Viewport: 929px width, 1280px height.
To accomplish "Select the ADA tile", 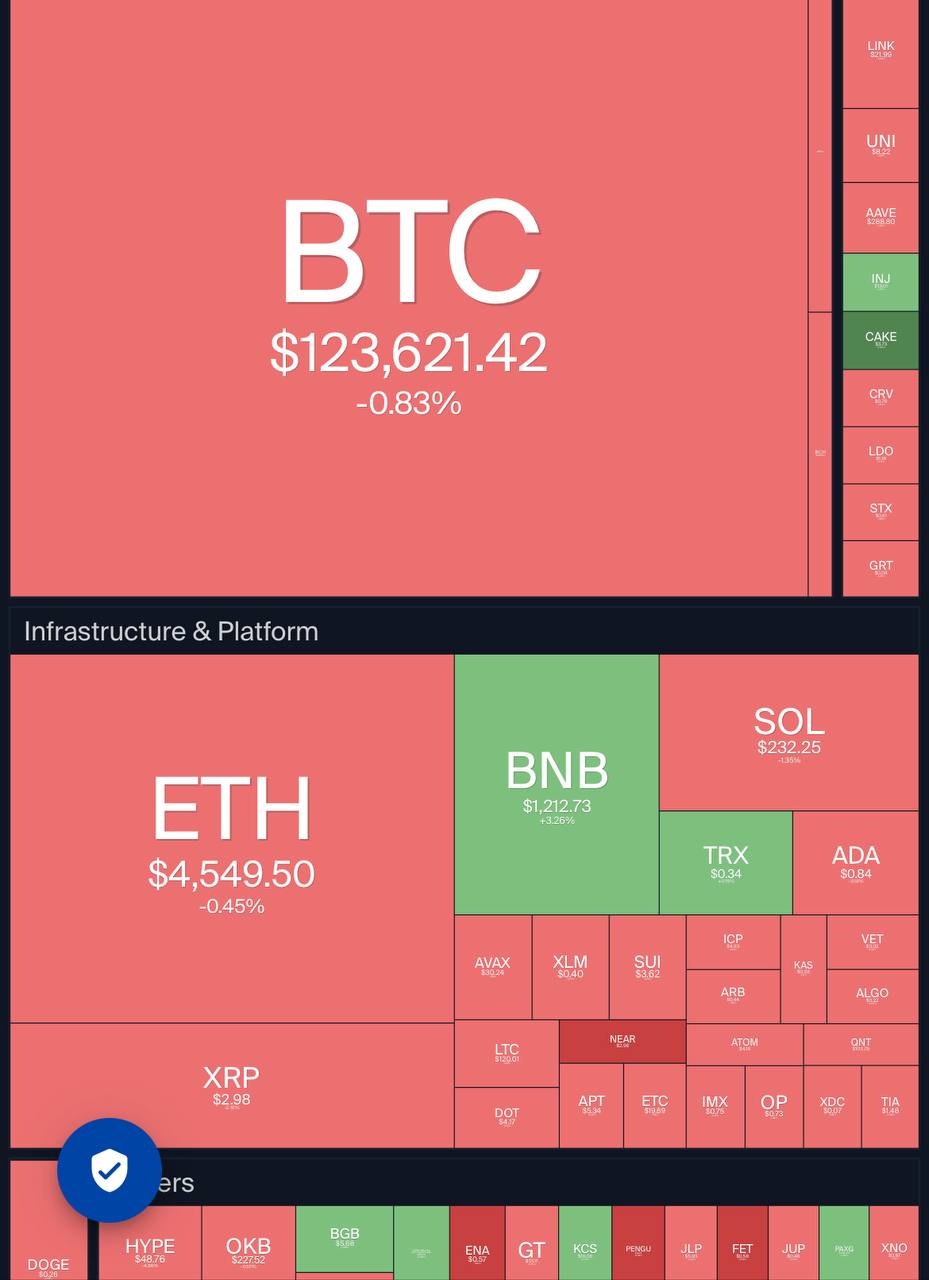I will point(855,862).
